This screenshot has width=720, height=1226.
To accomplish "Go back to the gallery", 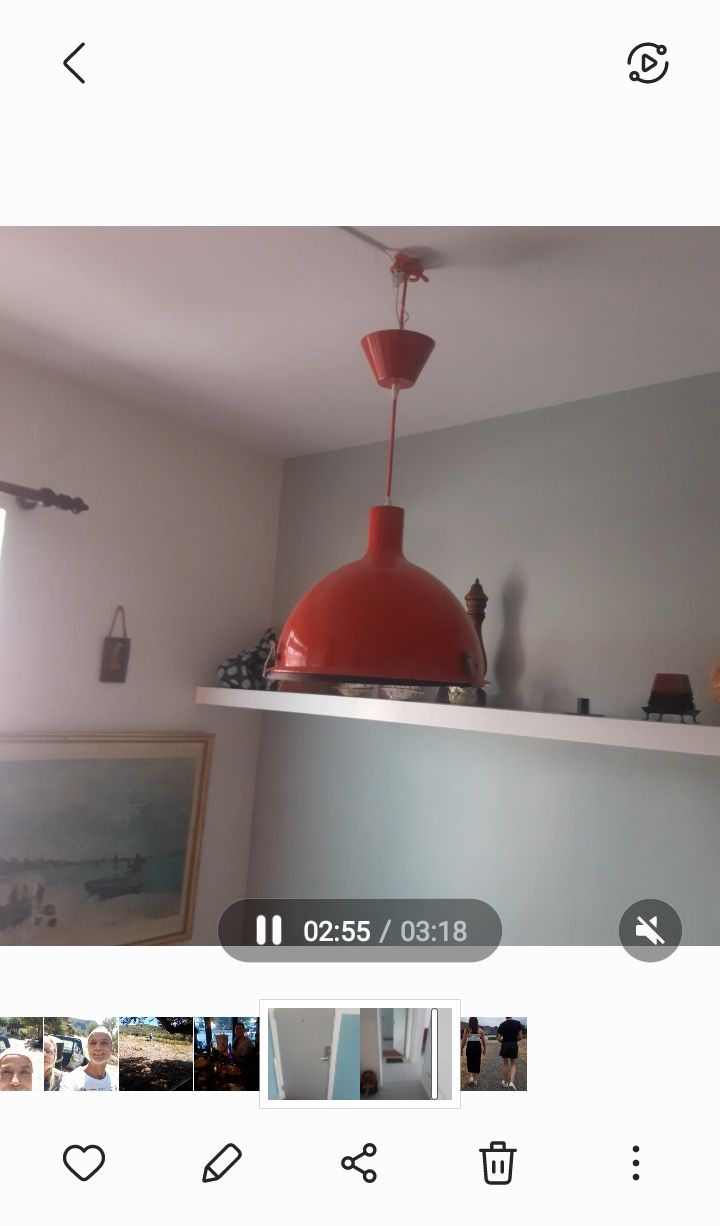I will tap(74, 63).
